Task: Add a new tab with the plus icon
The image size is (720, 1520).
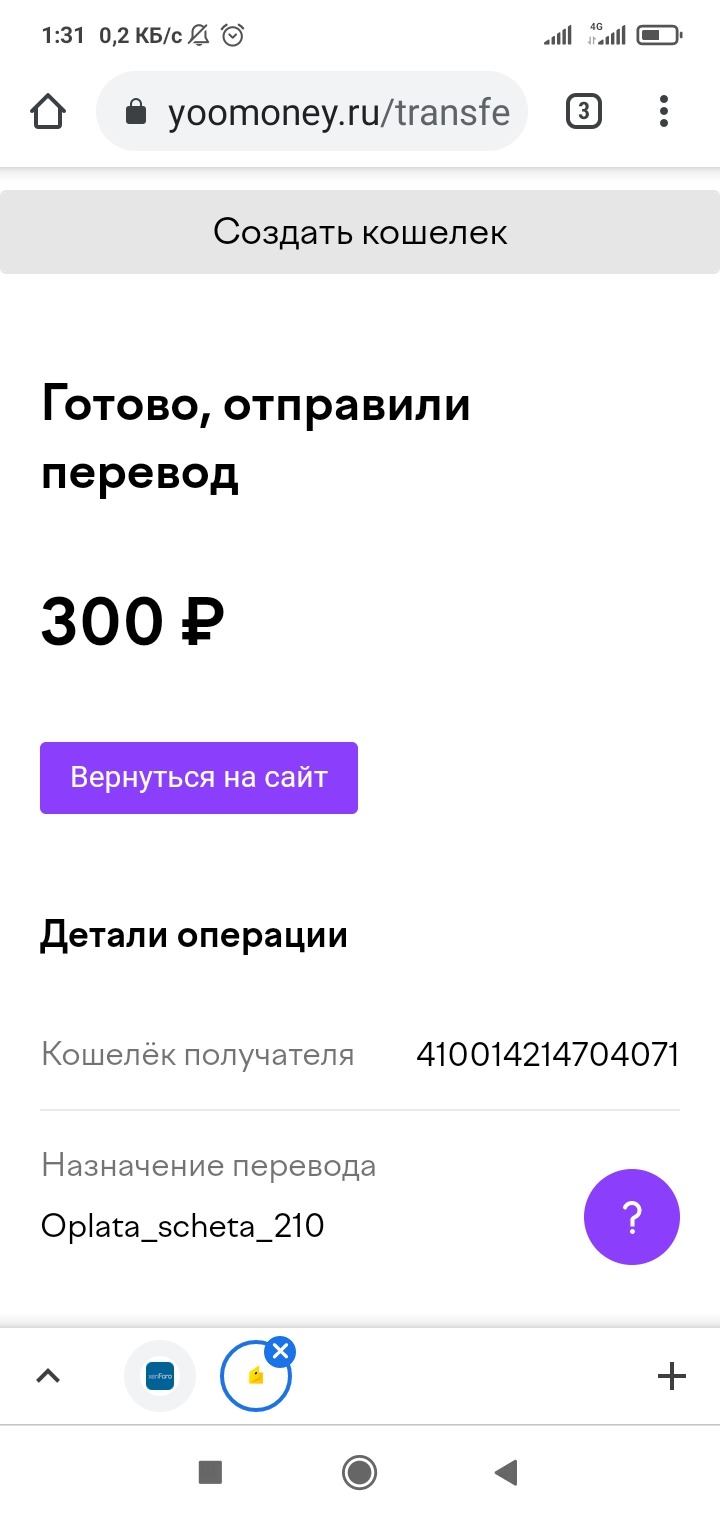Action: pyautogui.click(x=672, y=1377)
